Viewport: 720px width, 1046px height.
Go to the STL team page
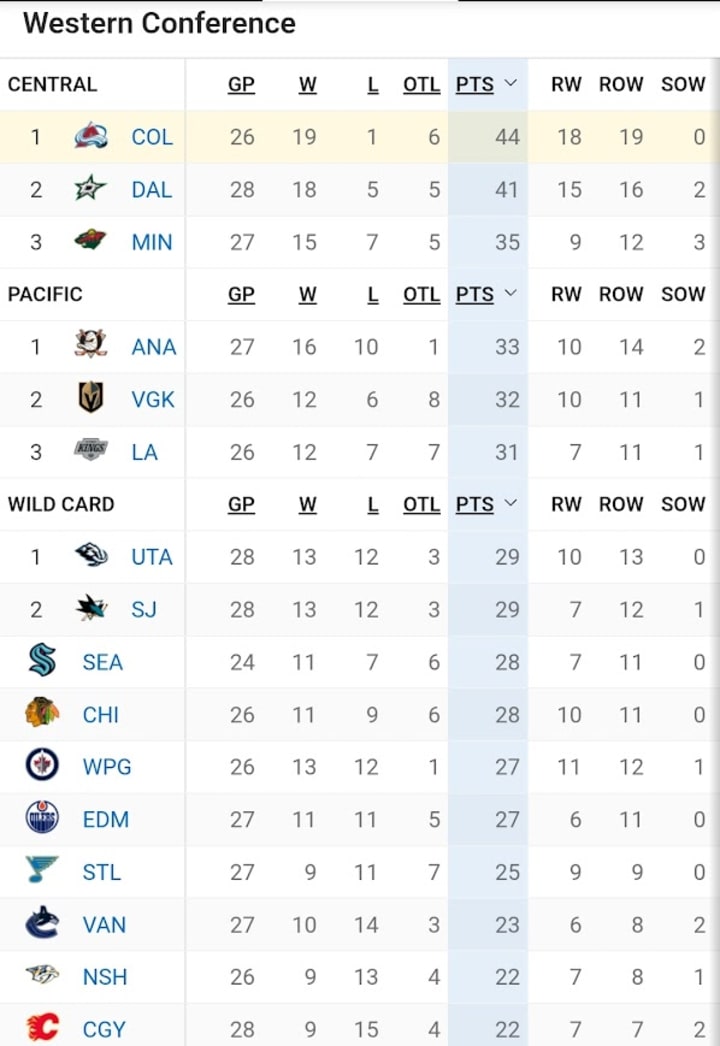(x=102, y=872)
